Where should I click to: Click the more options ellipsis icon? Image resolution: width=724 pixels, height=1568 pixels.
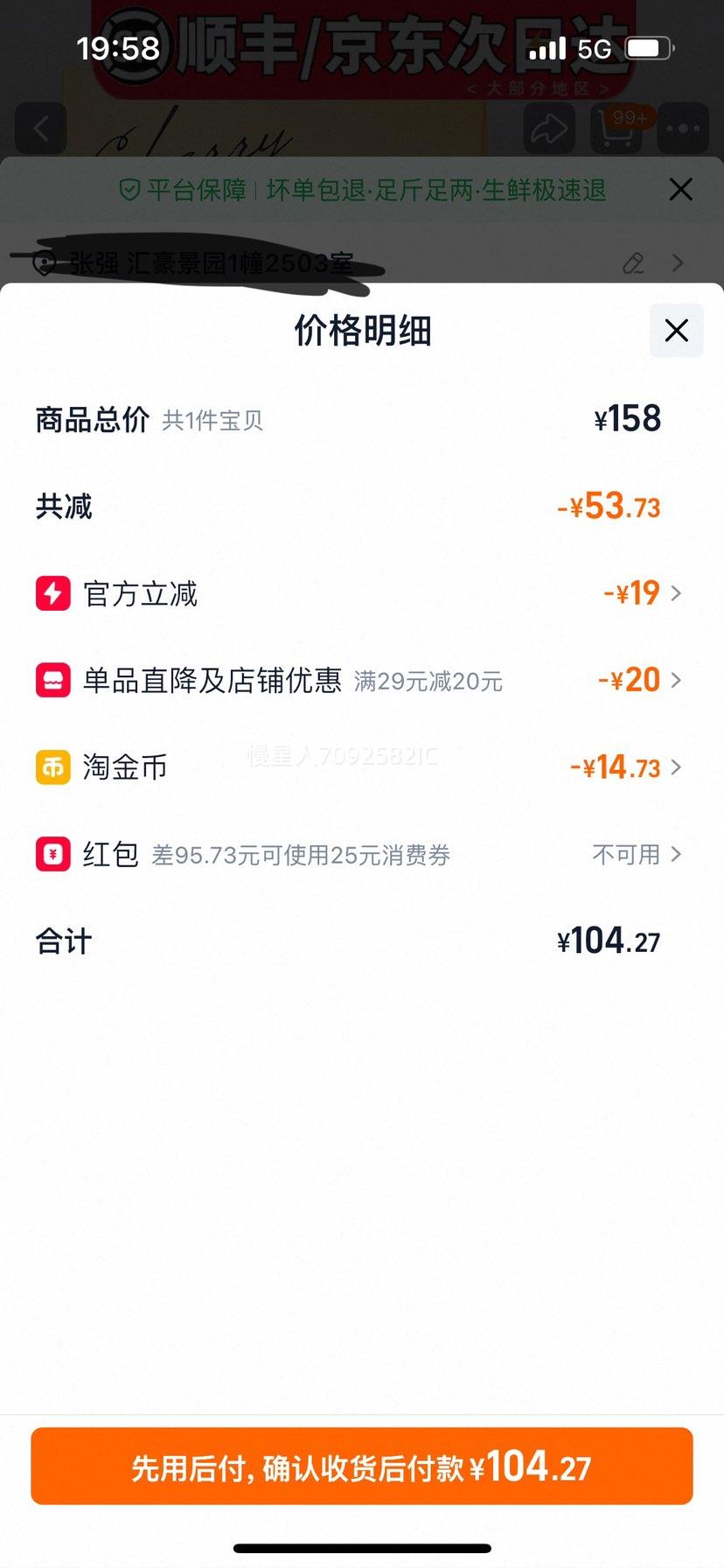(685, 128)
